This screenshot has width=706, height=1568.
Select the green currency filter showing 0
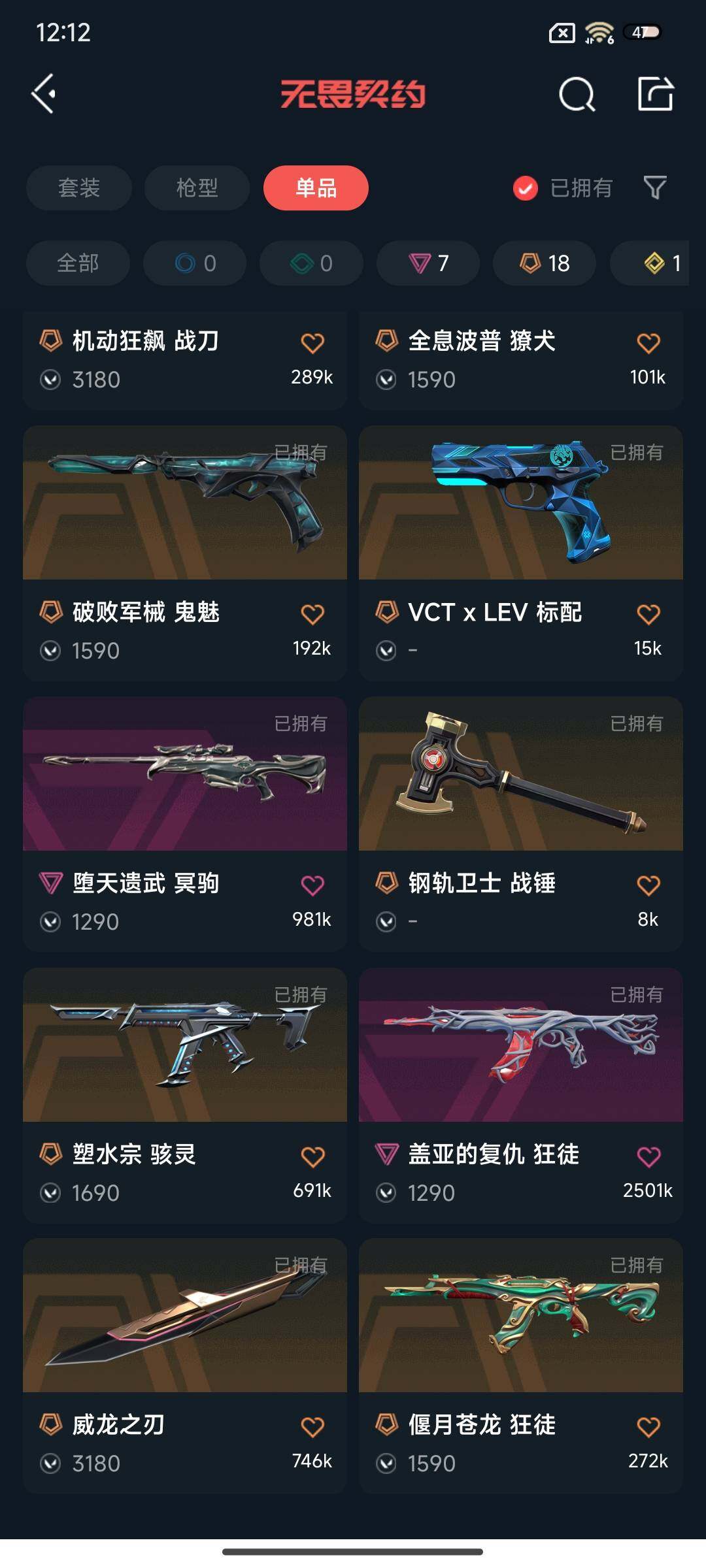[x=311, y=263]
